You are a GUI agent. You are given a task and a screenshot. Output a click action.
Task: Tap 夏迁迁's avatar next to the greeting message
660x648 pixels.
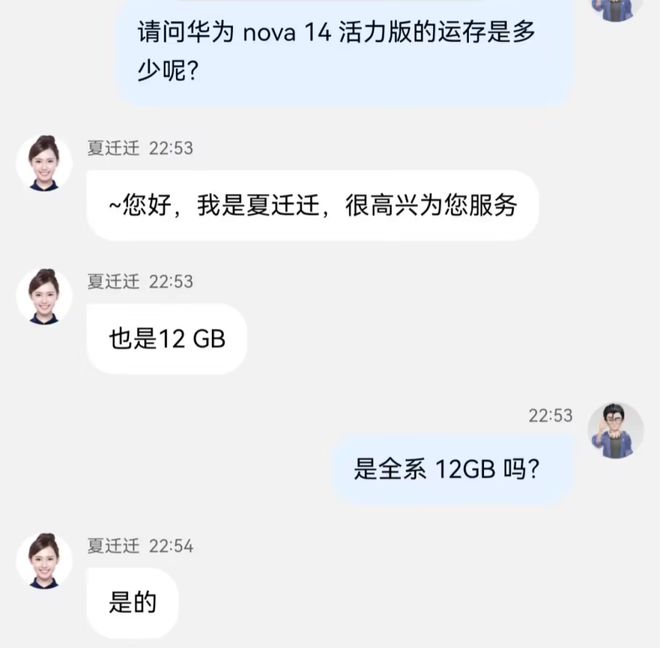(x=44, y=163)
